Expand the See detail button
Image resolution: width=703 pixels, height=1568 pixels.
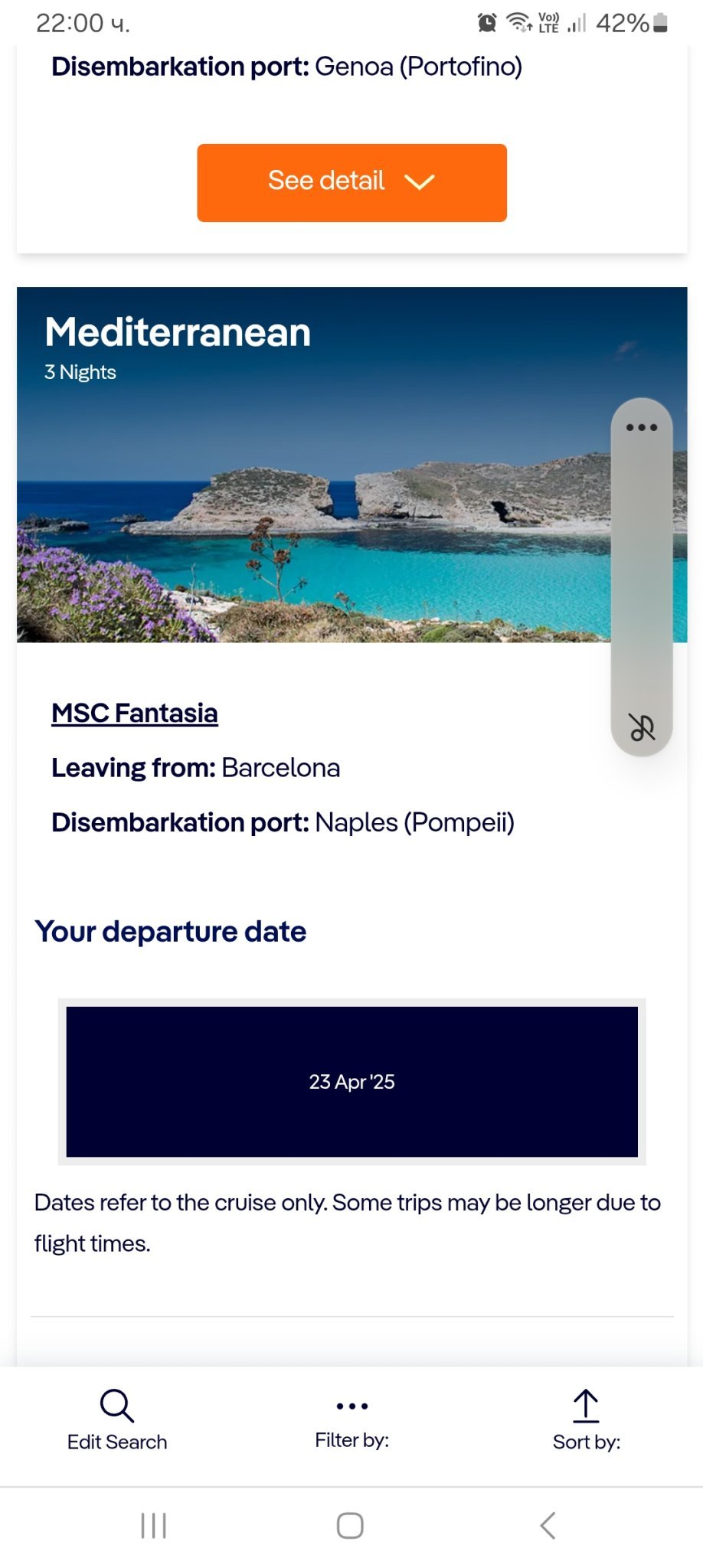[351, 182]
